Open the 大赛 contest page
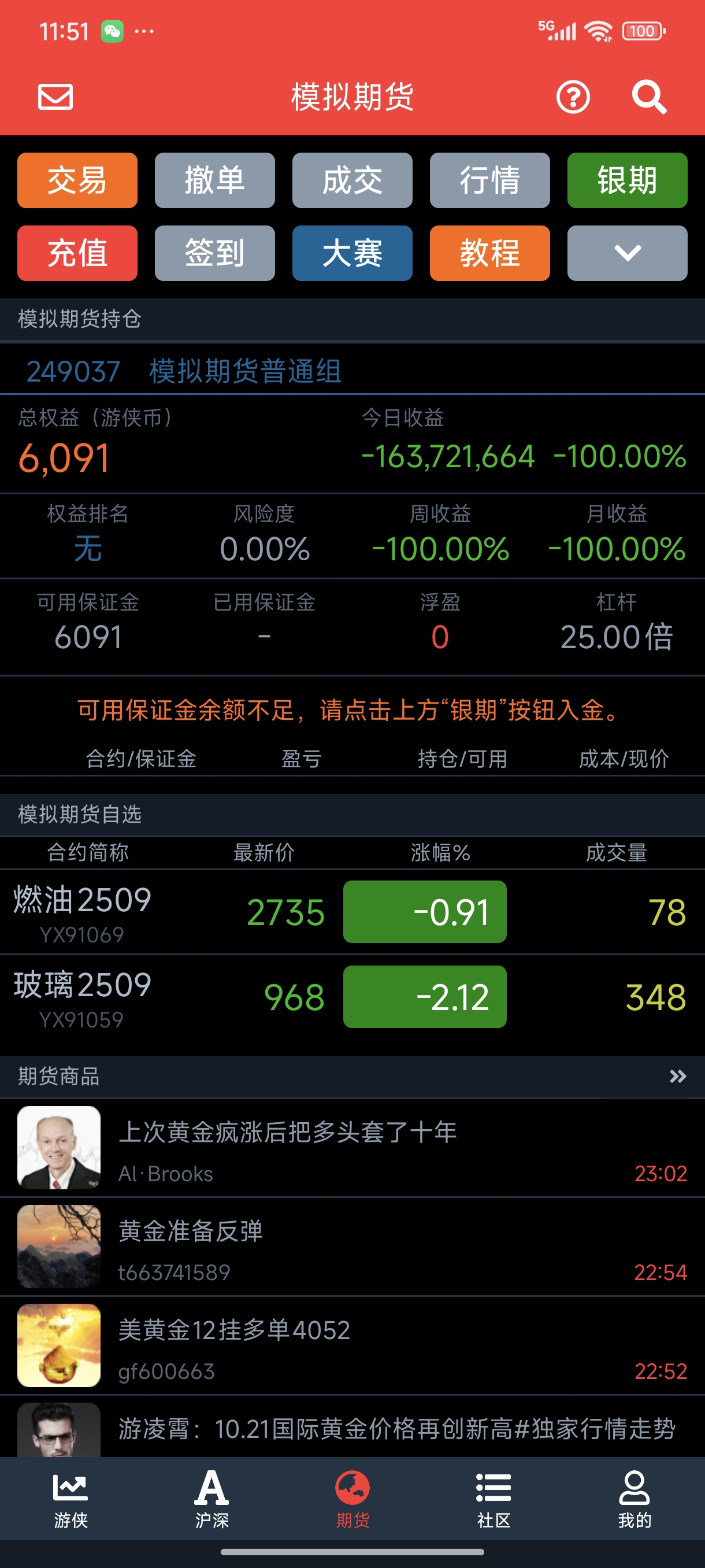 pos(352,253)
